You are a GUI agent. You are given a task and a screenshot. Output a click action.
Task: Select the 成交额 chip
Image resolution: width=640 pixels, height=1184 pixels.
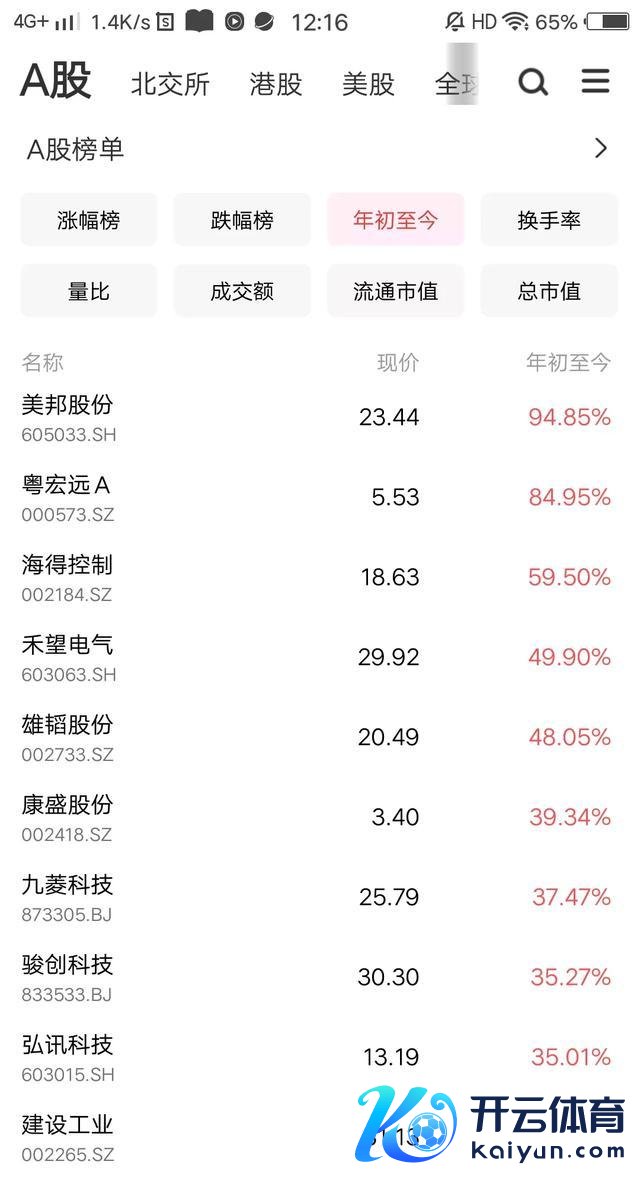[x=242, y=291]
